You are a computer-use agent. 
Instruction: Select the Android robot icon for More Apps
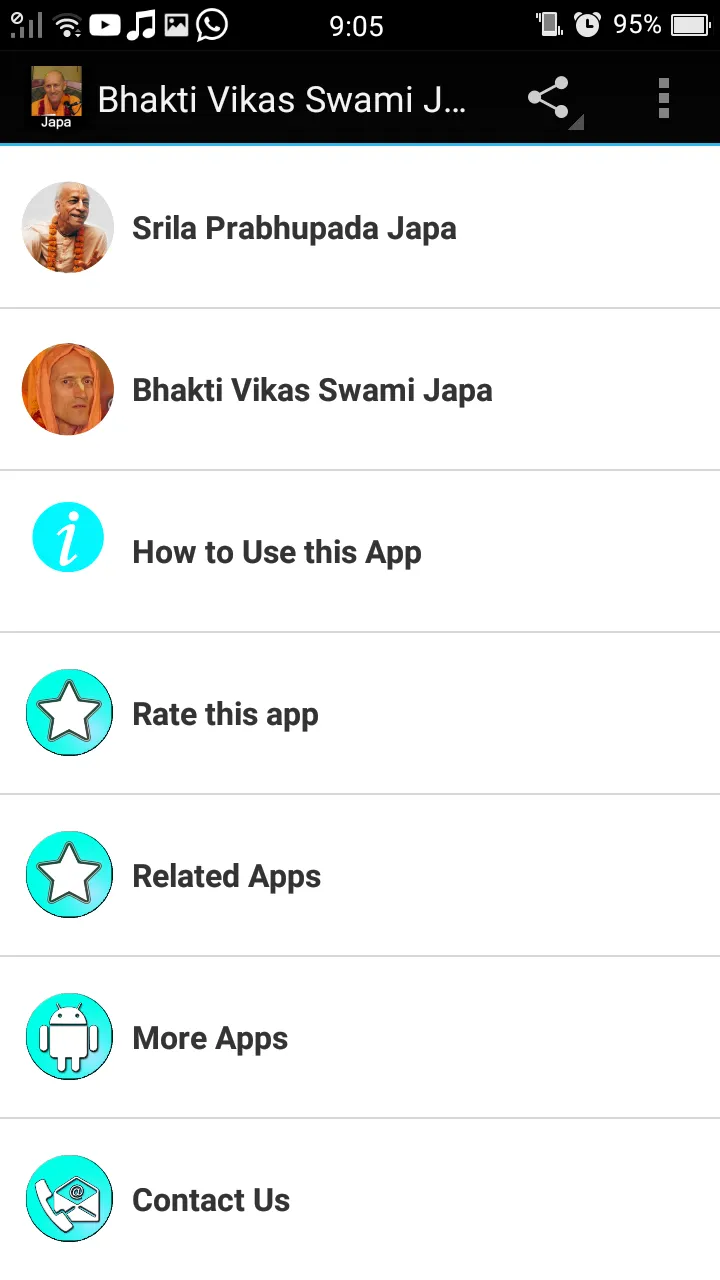click(69, 1036)
